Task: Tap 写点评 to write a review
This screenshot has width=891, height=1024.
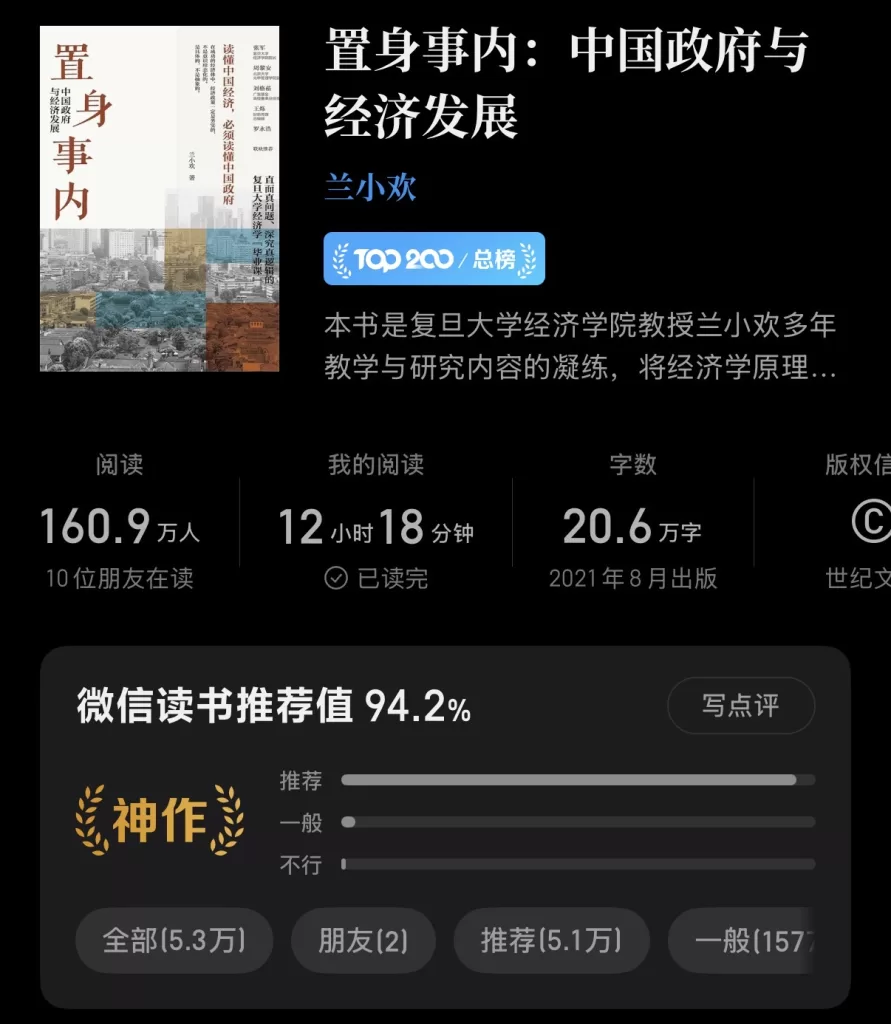Action: tap(740, 705)
